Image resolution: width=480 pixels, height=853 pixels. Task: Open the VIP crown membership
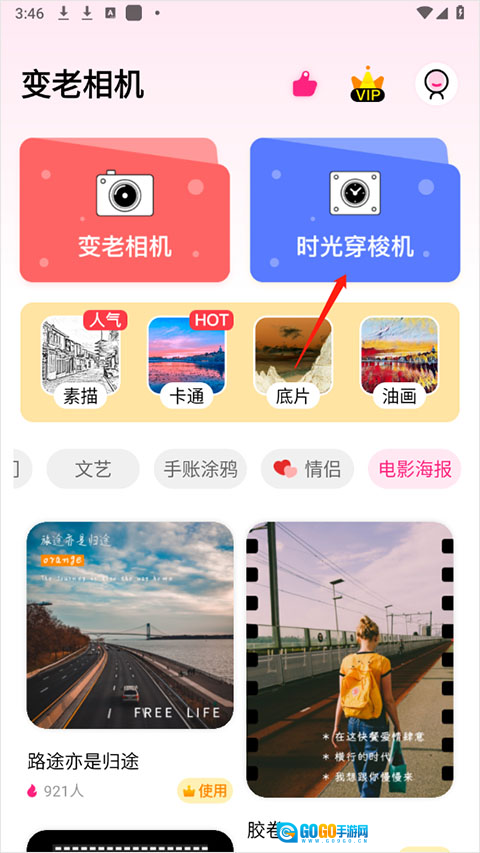click(x=368, y=84)
